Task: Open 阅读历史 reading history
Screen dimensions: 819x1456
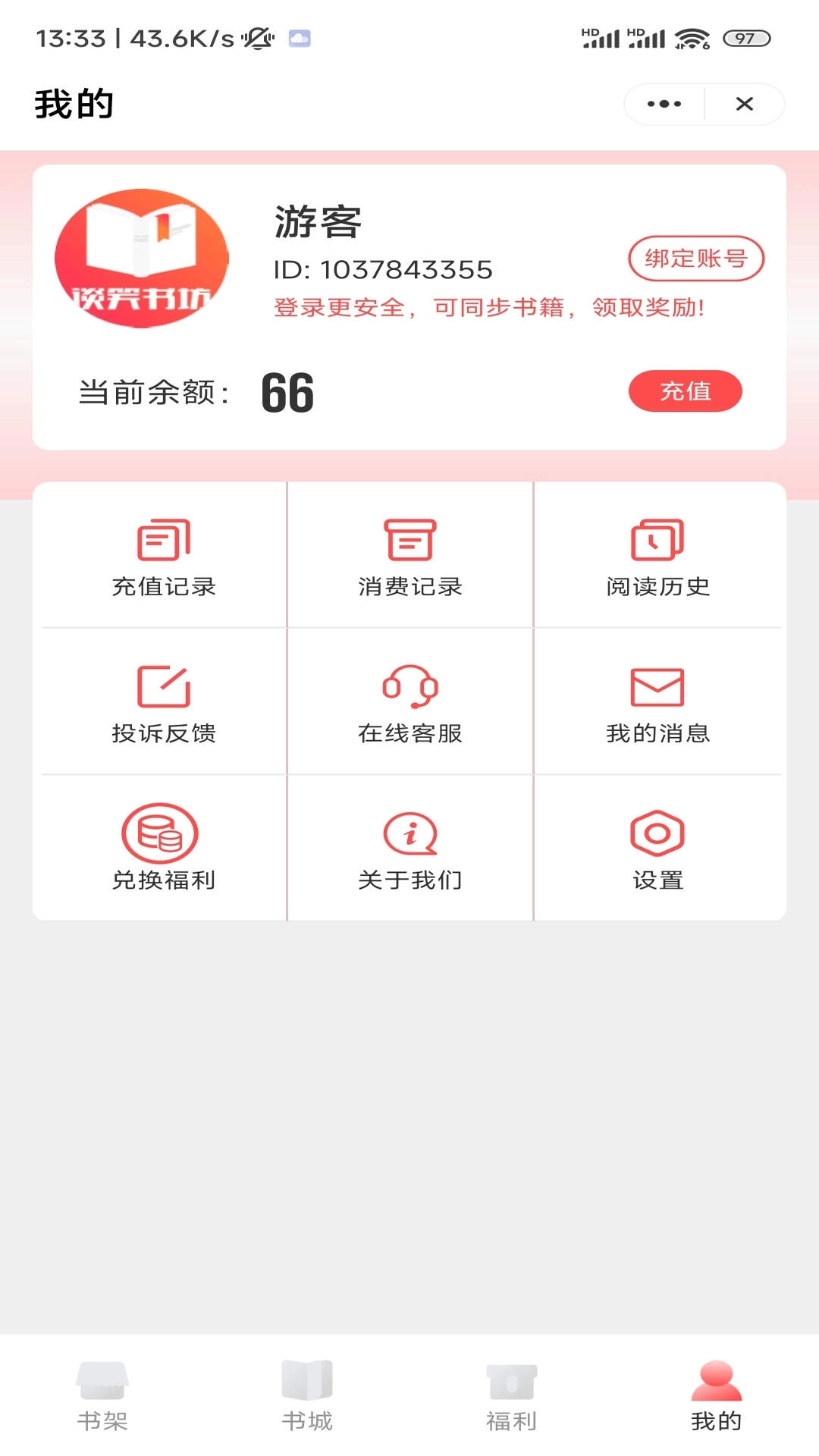Action: coord(657,554)
